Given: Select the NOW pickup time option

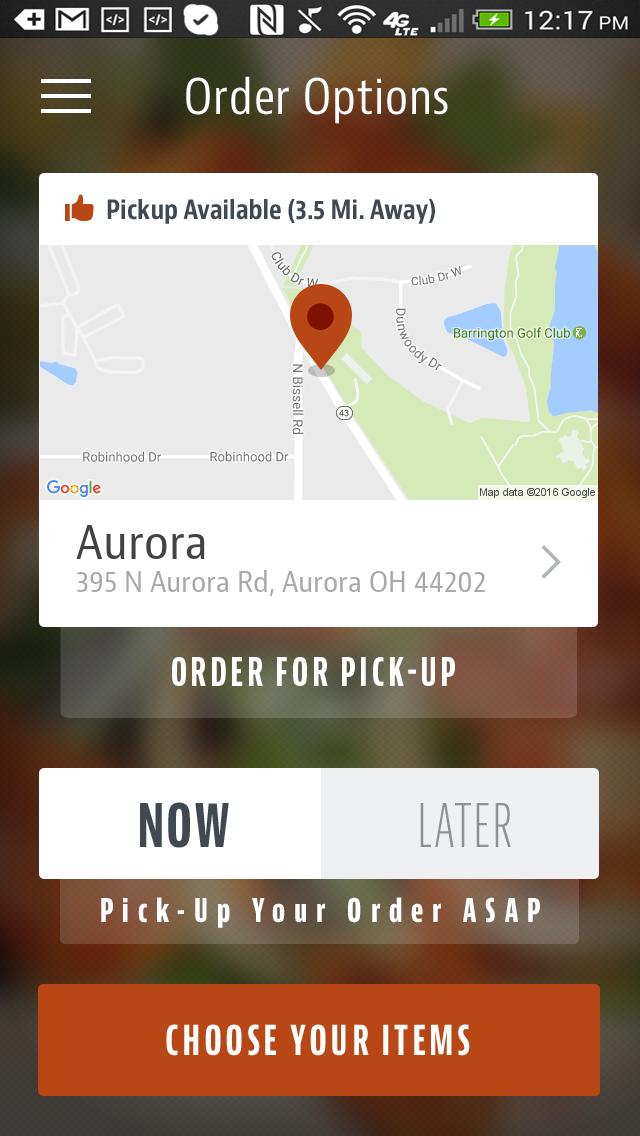Looking at the screenshot, I should coord(181,824).
